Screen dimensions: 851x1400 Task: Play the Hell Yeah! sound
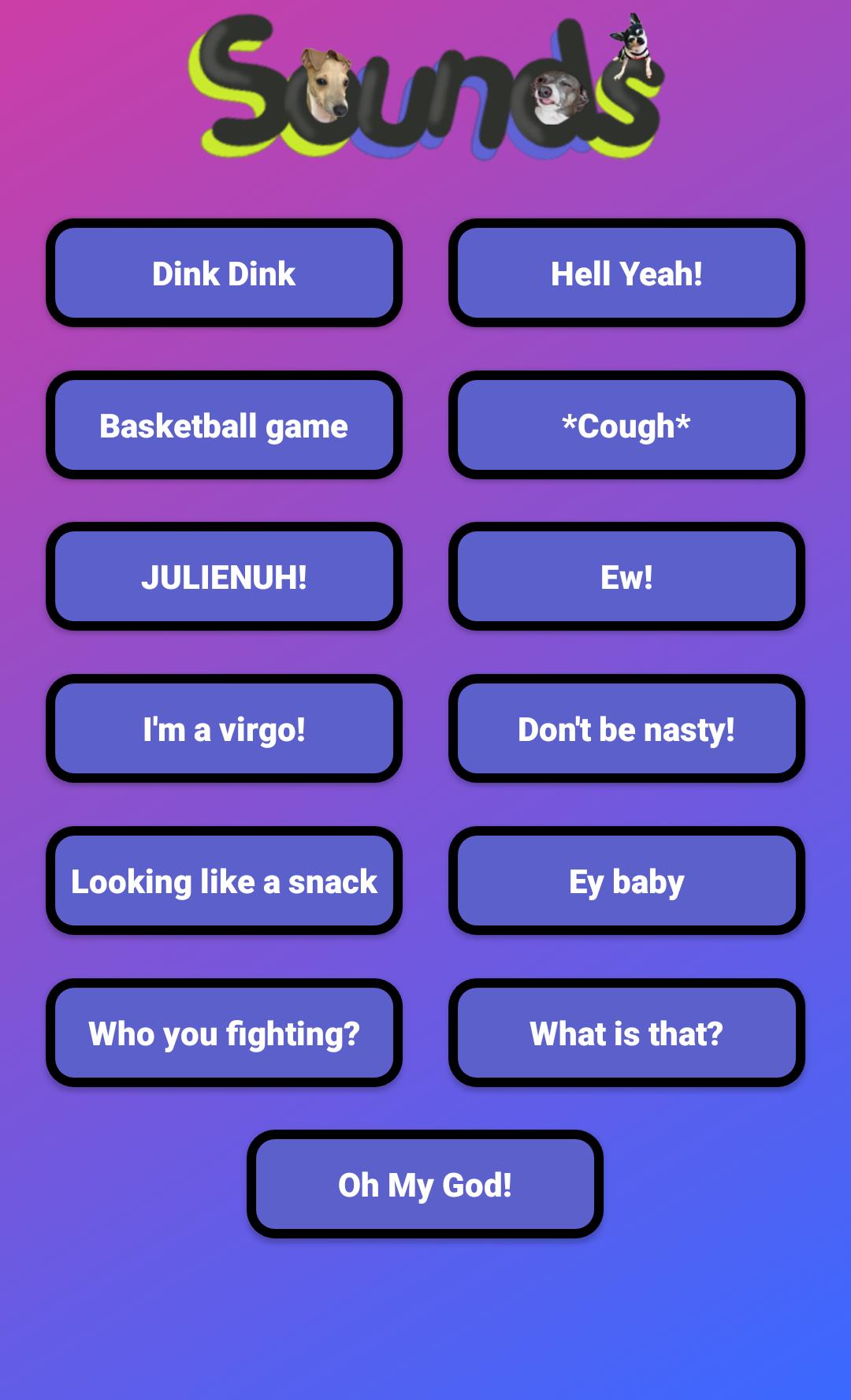click(x=626, y=274)
